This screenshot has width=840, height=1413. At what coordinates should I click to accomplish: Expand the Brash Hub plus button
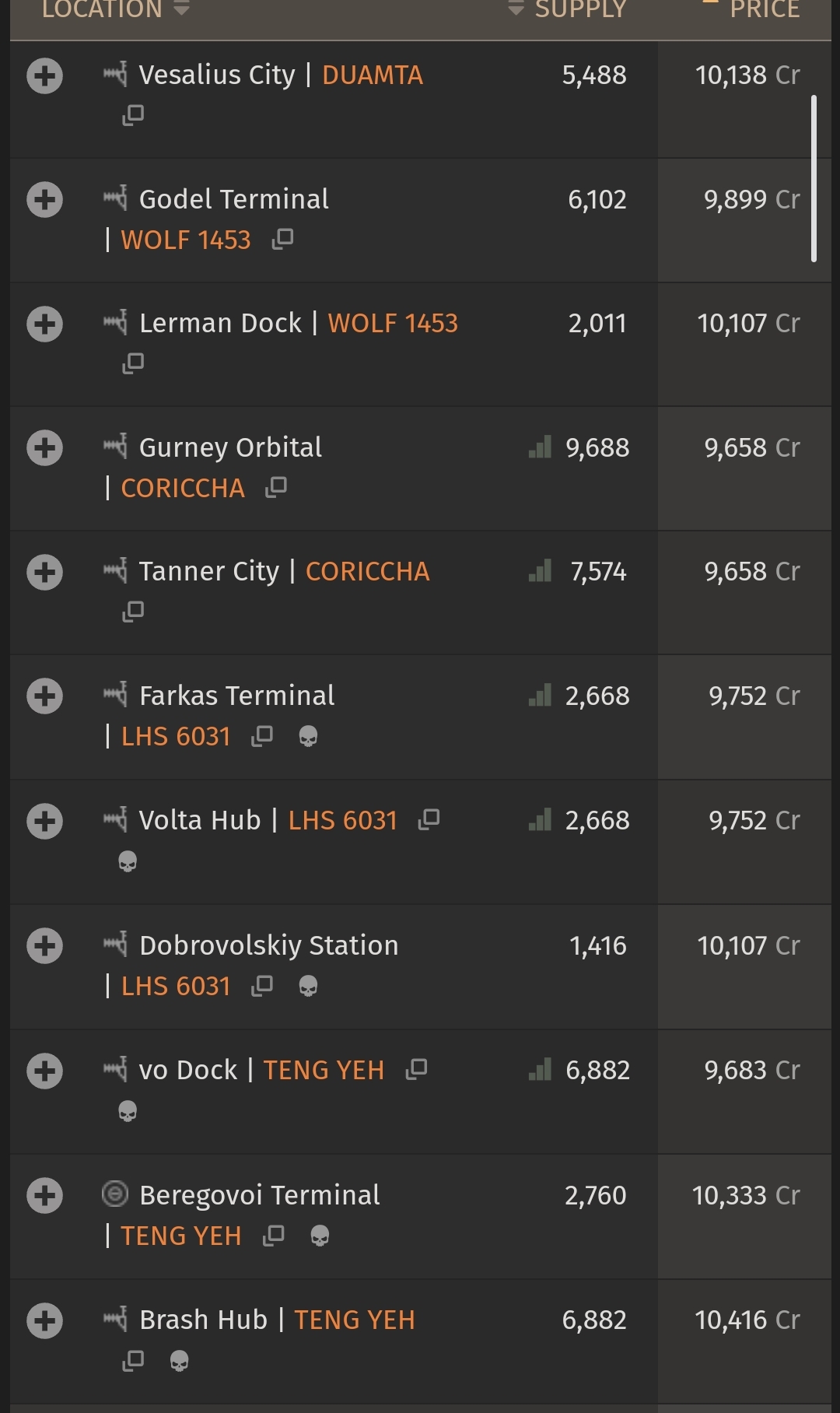44,1320
